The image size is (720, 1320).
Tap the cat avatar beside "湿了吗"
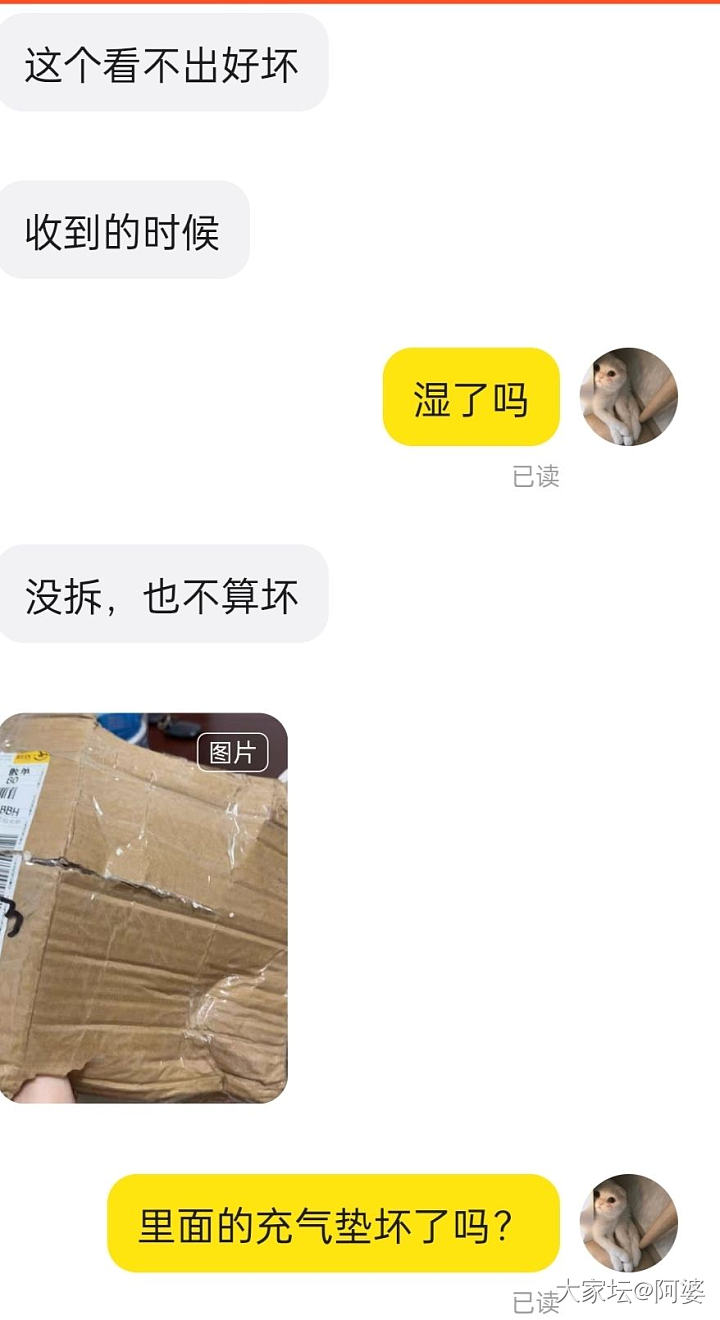tap(628, 397)
